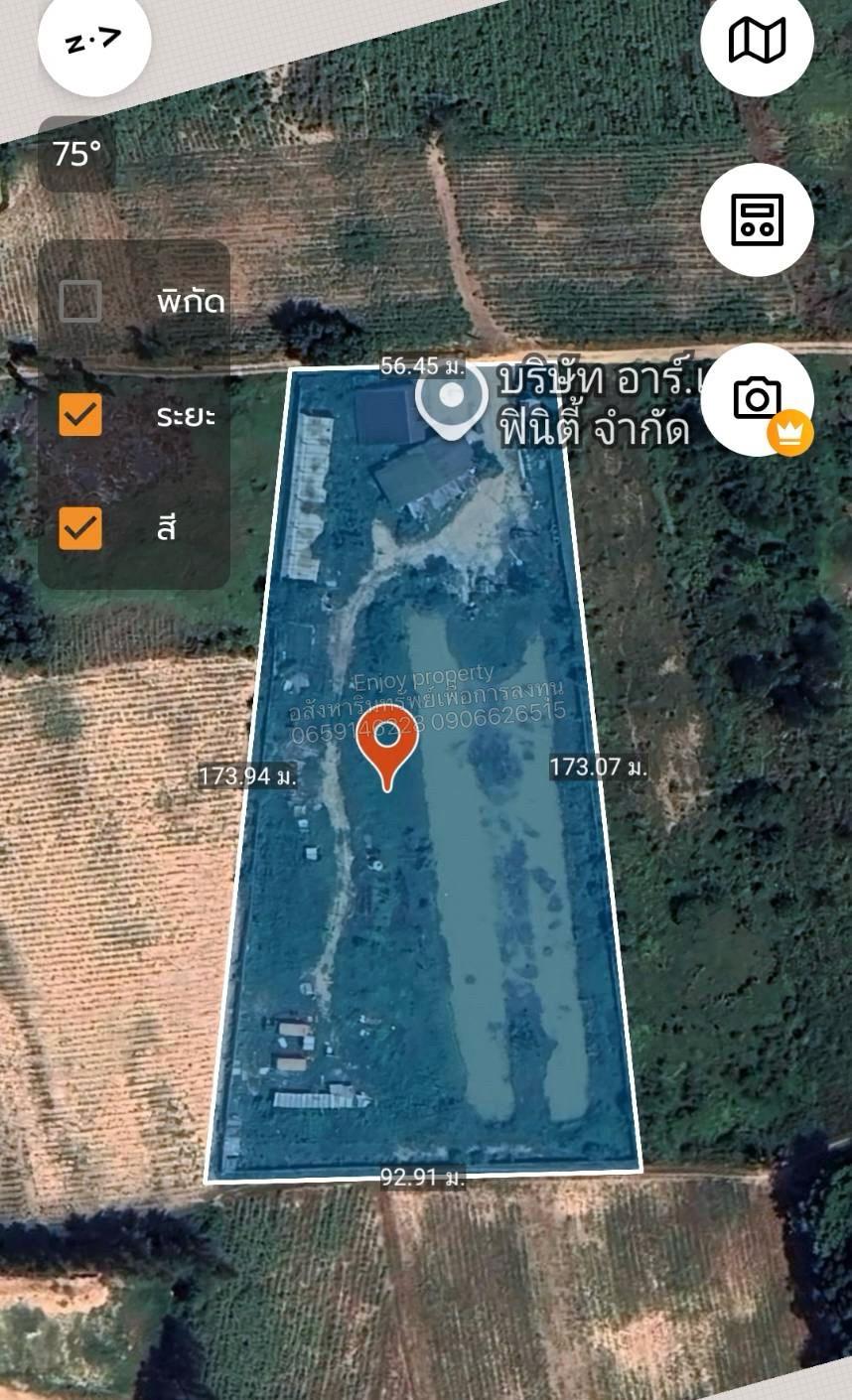Capture a photo with the camera button
This screenshot has height=1400, width=852.
click(757, 399)
